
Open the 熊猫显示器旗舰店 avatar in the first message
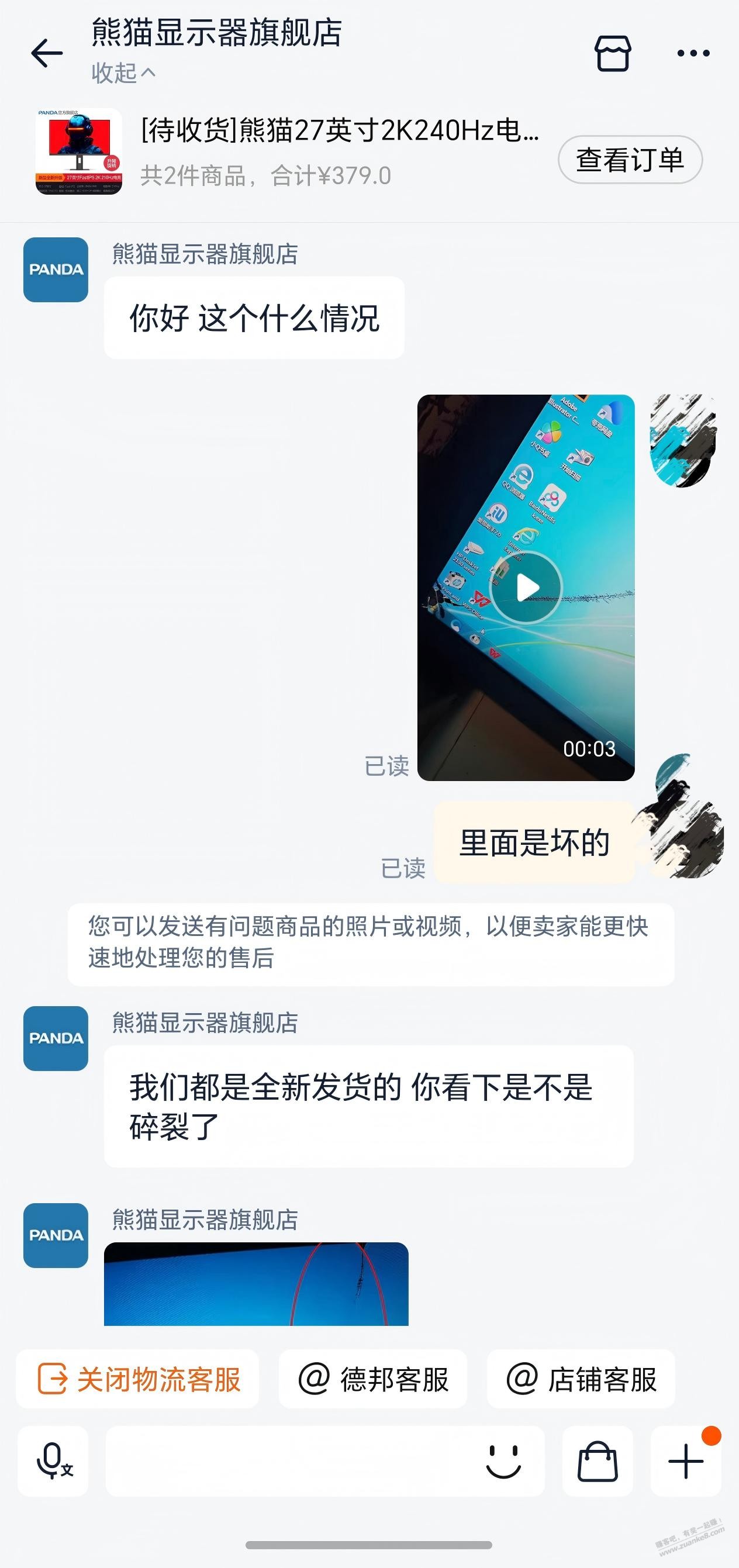56,270
